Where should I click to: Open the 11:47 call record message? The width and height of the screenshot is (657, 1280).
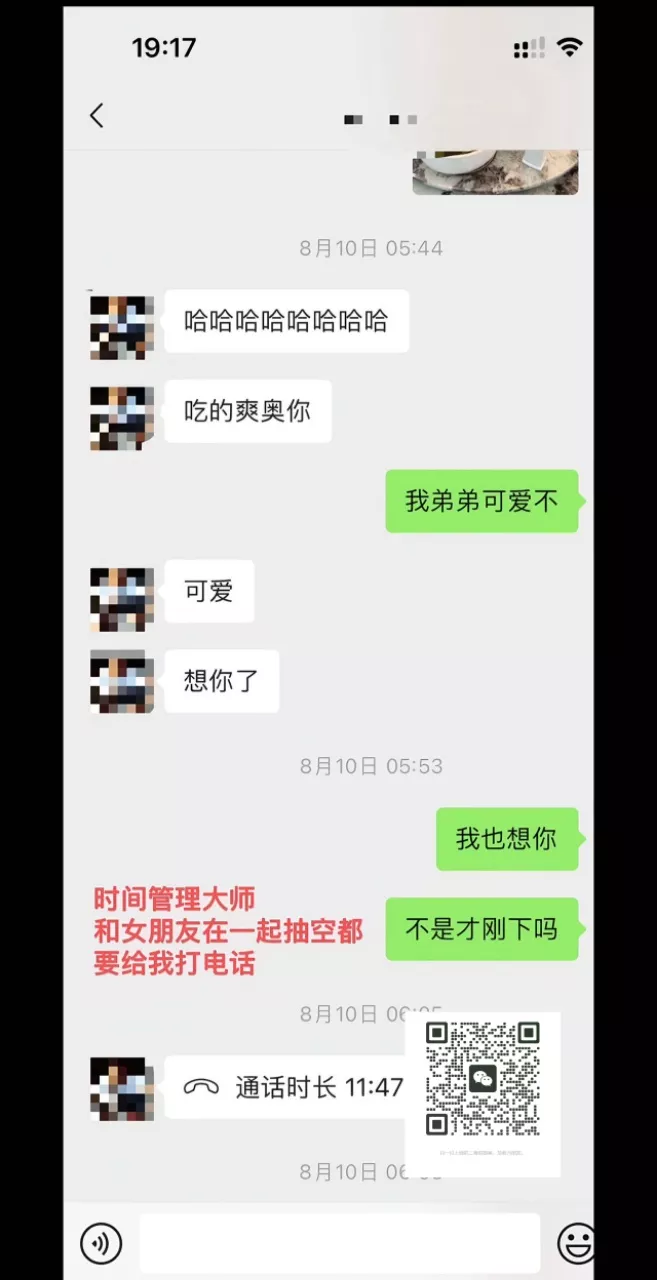tap(290, 1087)
